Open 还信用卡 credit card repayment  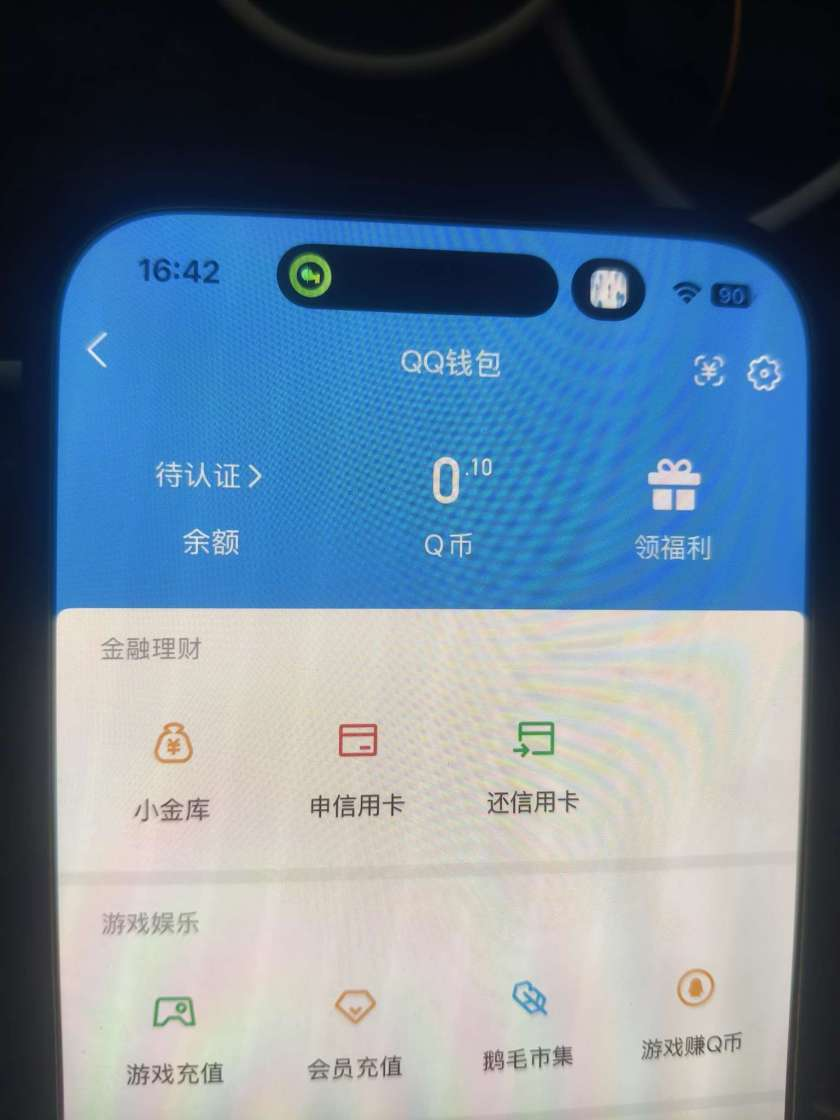532,766
